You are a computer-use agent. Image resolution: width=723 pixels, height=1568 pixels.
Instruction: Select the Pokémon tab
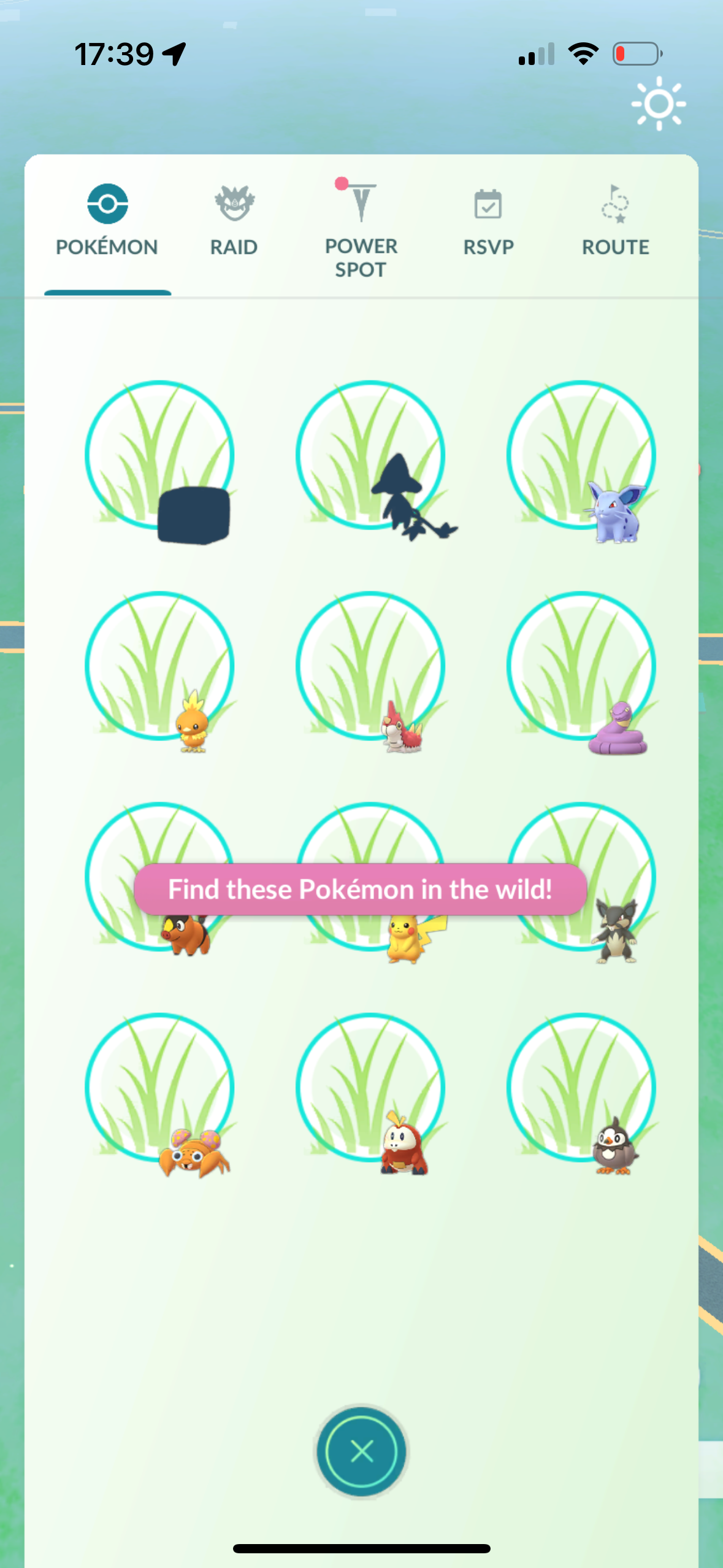tap(107, 221)
